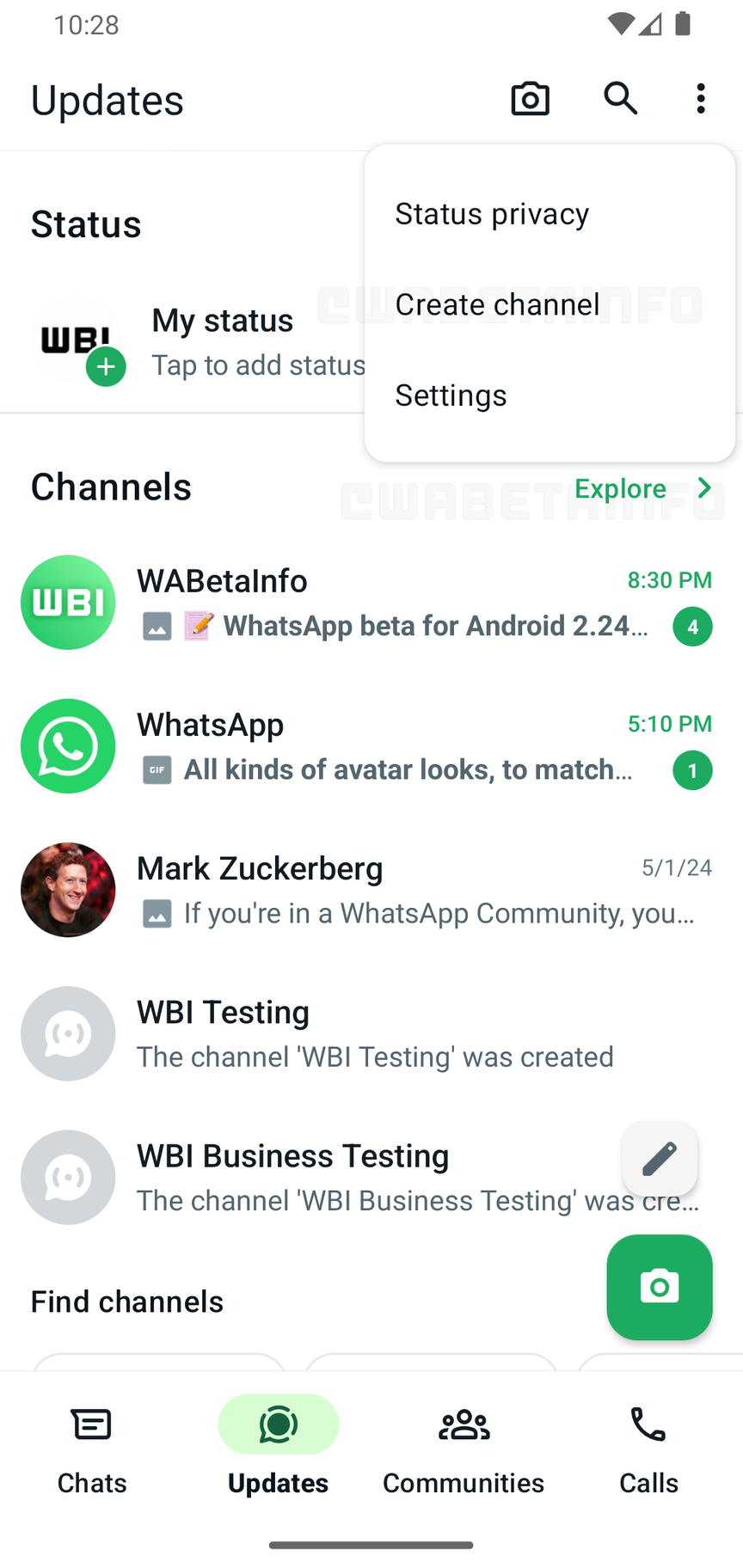Select Status privacy from the menu

point(492,214)
